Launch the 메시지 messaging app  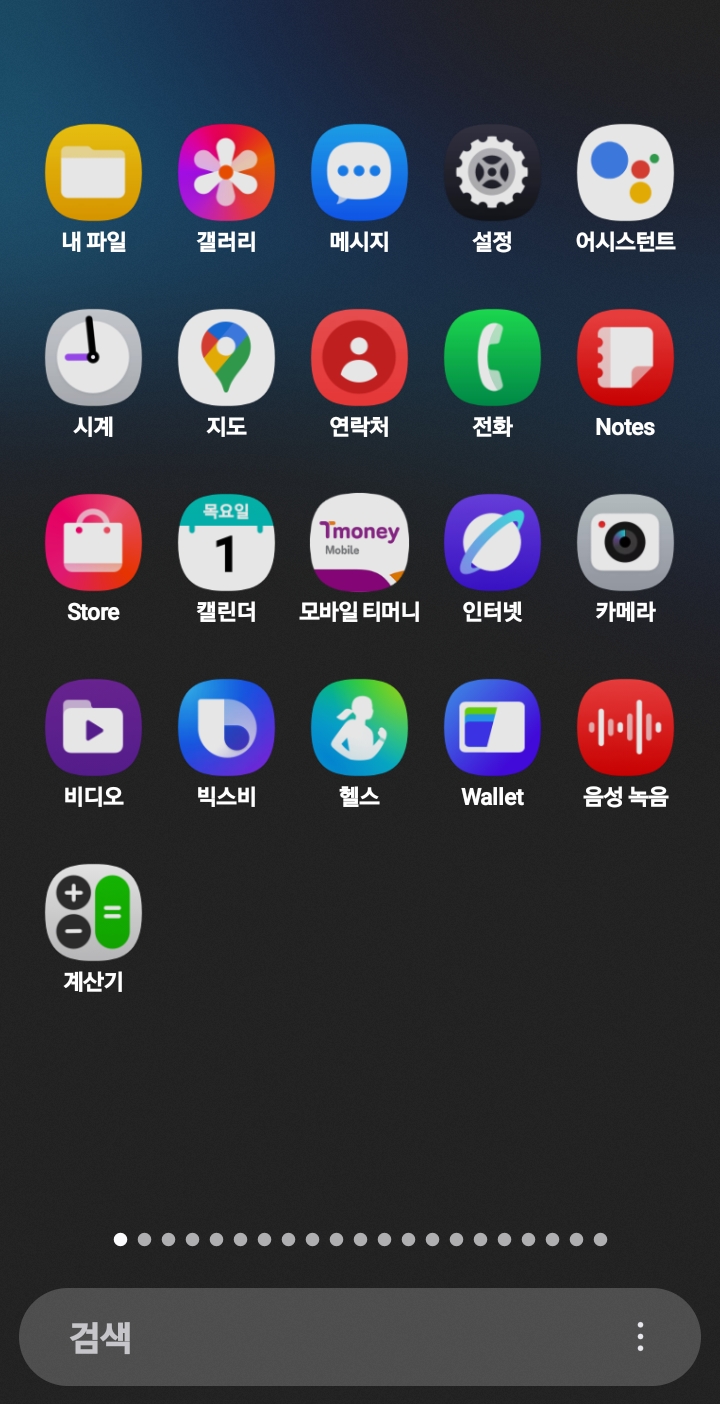[x=359, y=172]
